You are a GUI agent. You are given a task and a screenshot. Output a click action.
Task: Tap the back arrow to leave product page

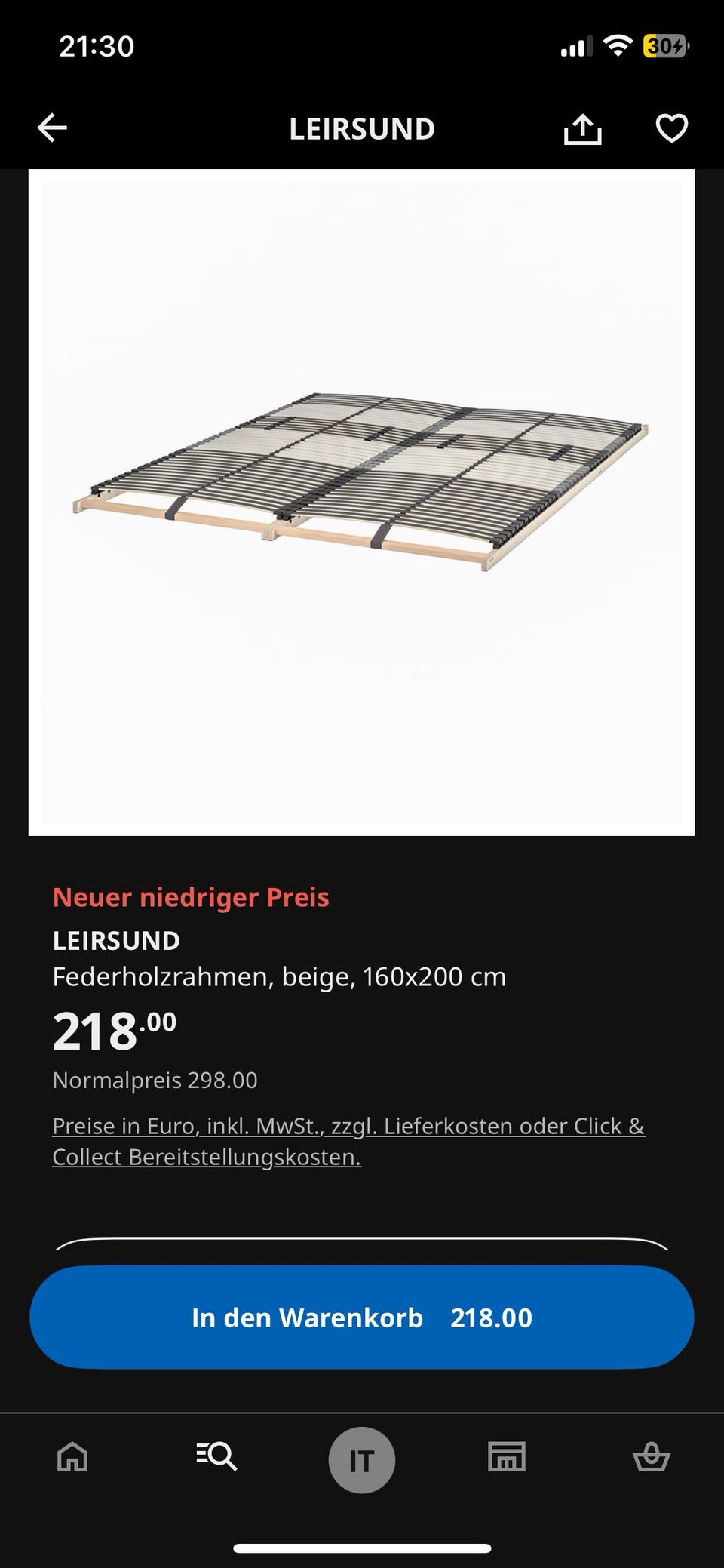click(52, 128)
